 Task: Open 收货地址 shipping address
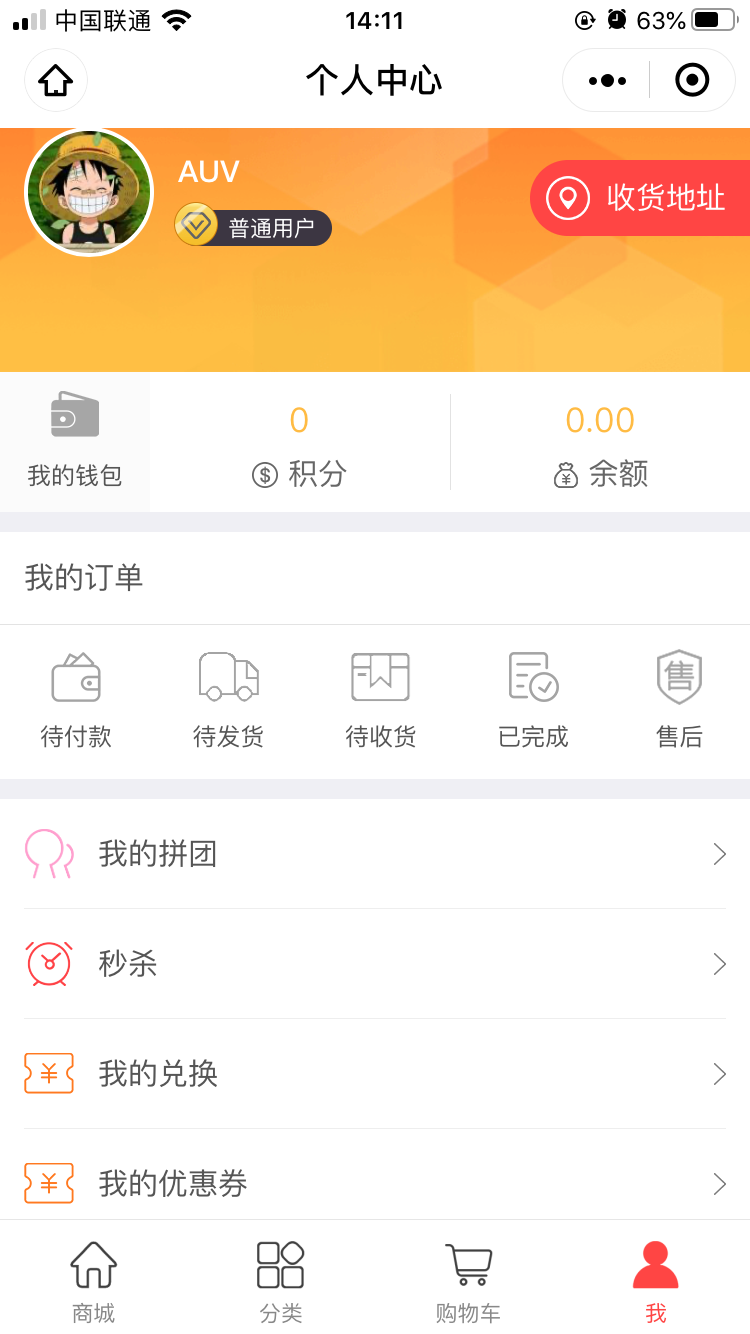(x=640, y=198)
